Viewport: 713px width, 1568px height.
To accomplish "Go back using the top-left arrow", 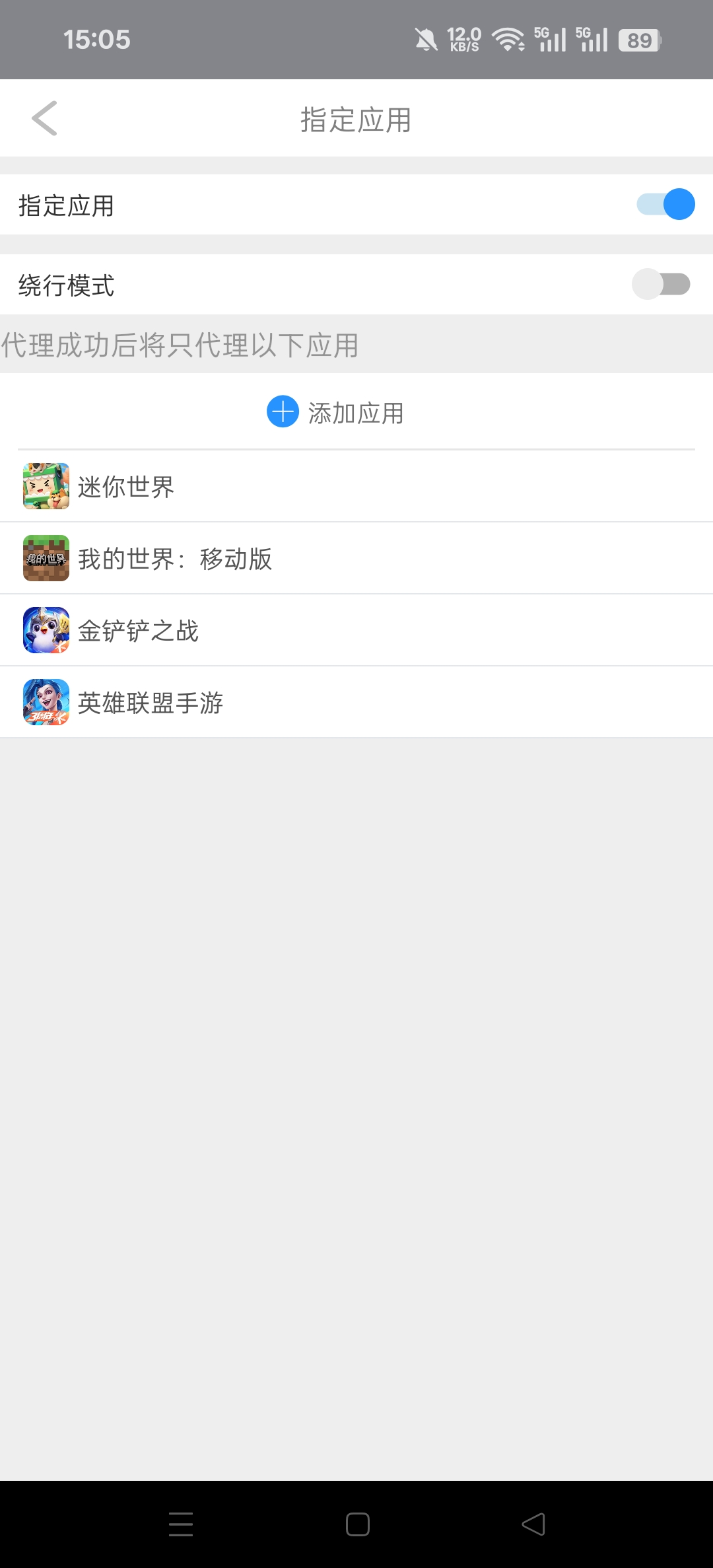I will 44,119.
